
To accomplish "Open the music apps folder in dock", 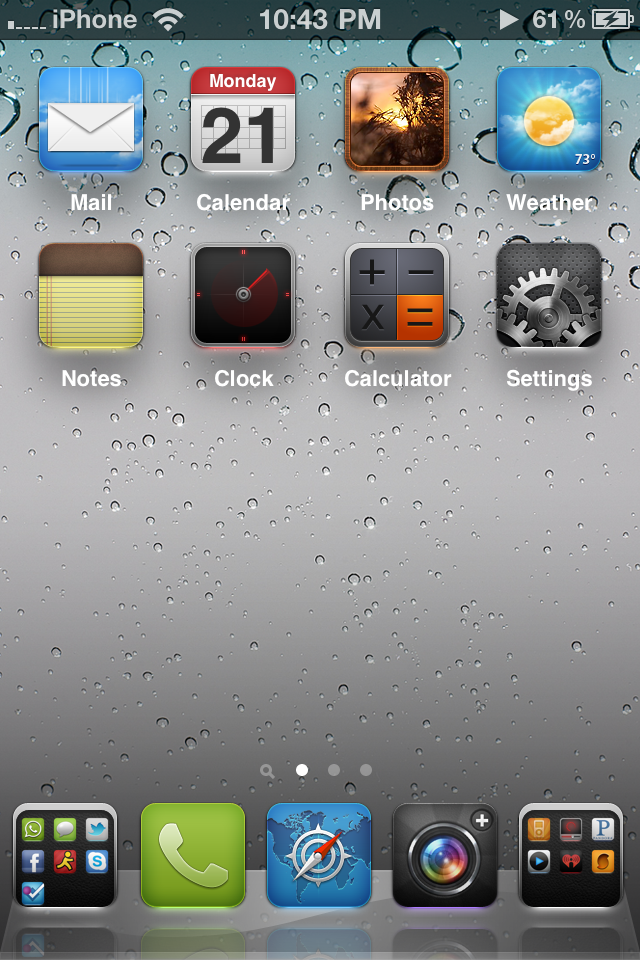I will pos(571,856).
